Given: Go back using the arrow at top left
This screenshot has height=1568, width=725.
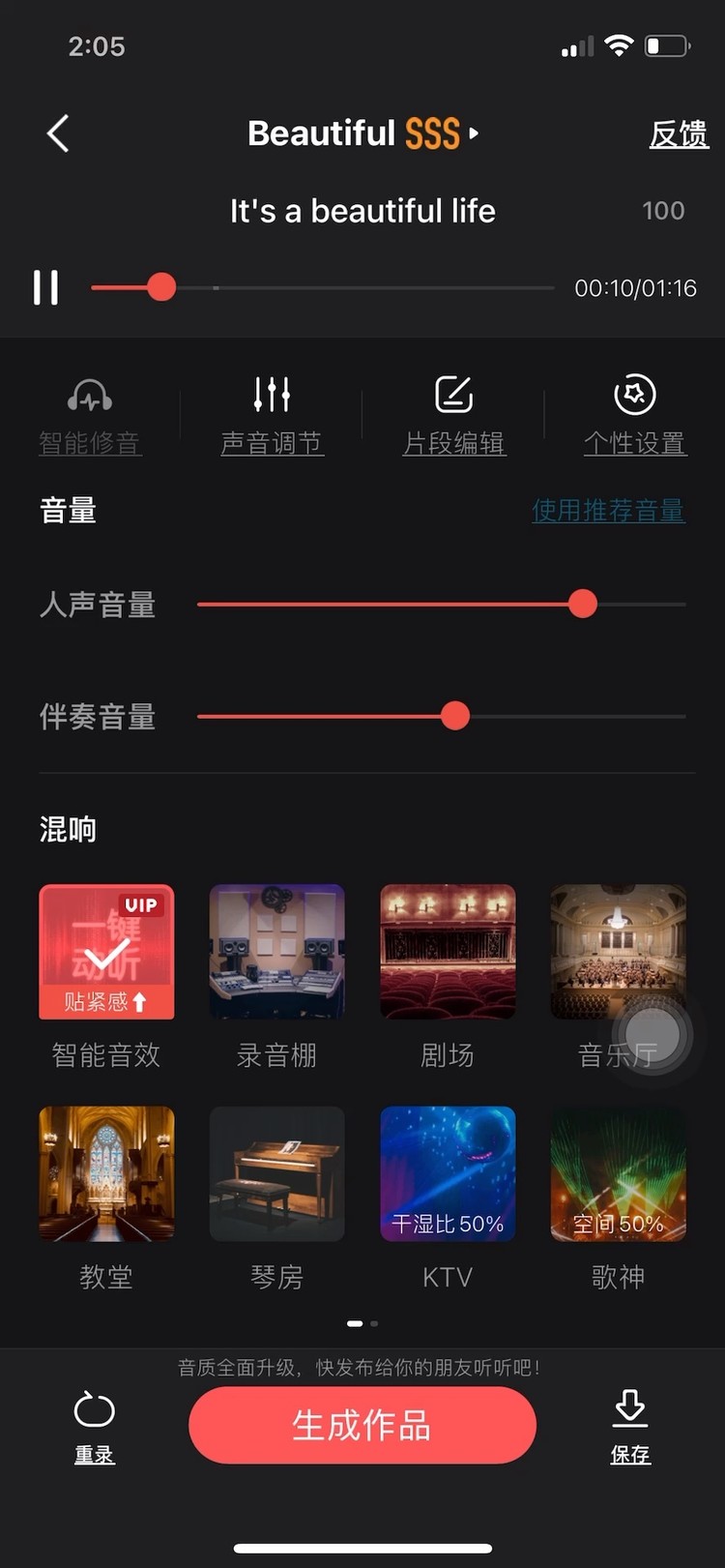Looking at the screenshot, I should 57,133.
